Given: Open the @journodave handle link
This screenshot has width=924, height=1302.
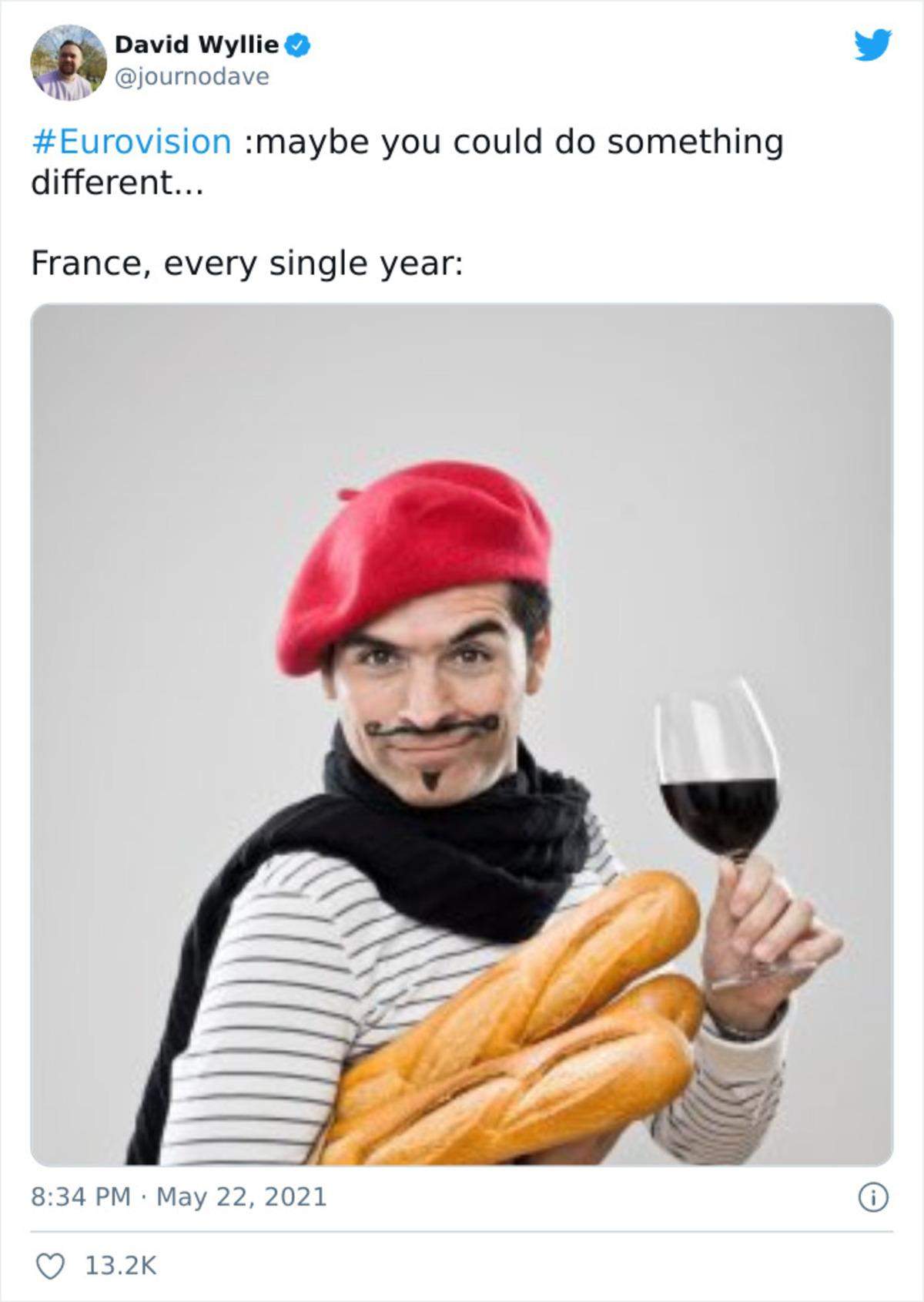Looking at the screenshot, I should tap(192, 77).
